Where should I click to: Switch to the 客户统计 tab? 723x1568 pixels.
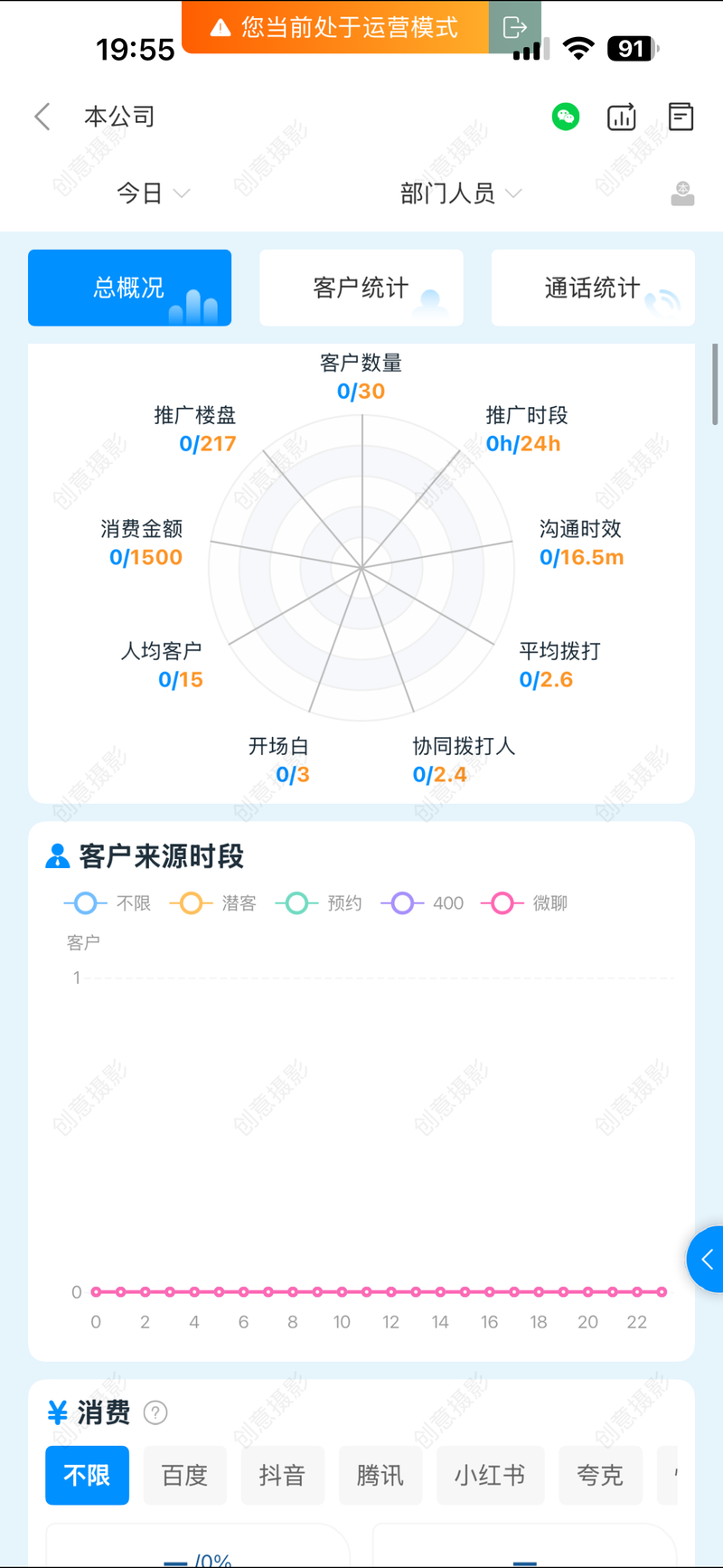361,288
